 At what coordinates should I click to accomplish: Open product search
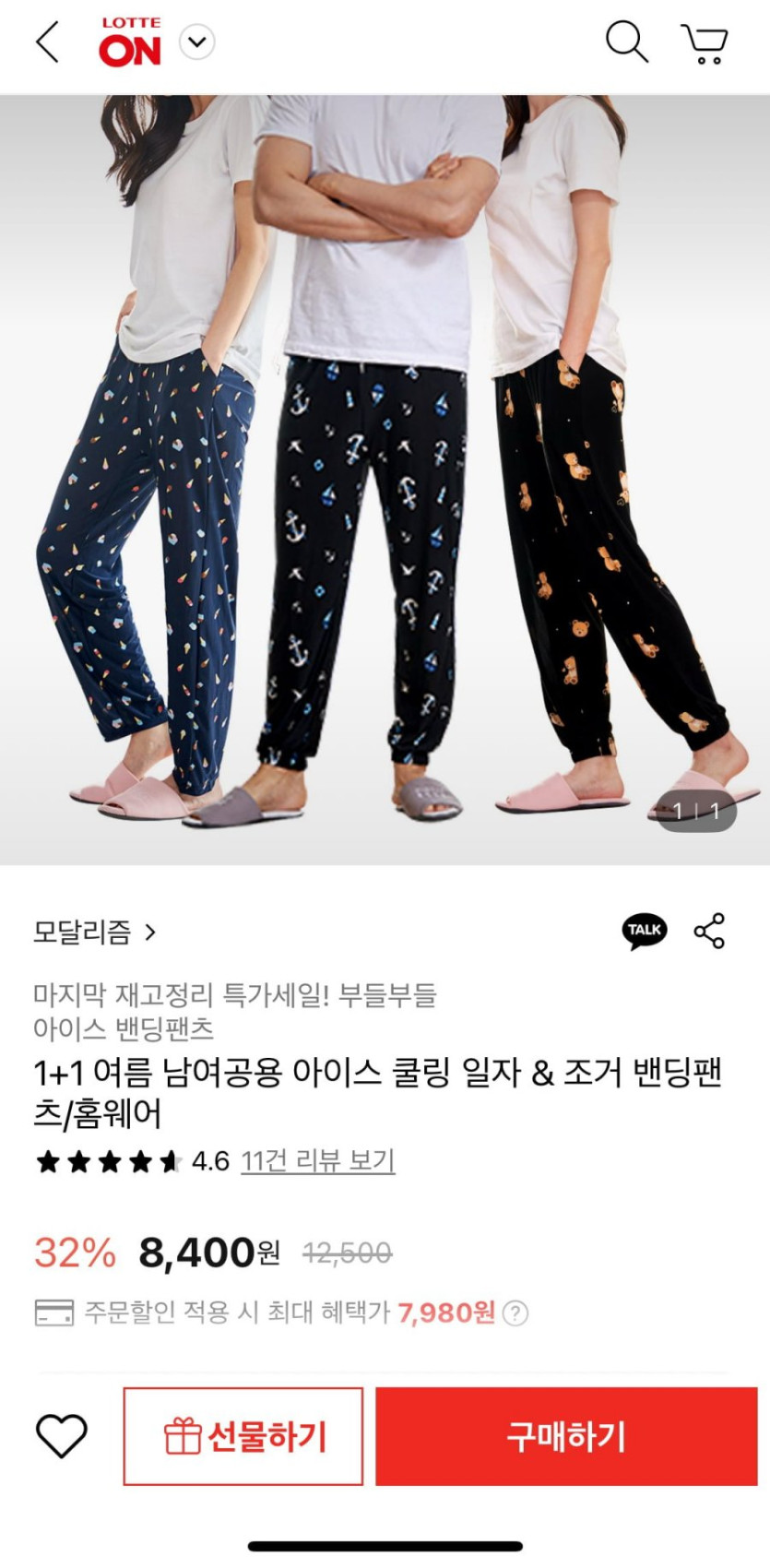click(x=626, y=42)
